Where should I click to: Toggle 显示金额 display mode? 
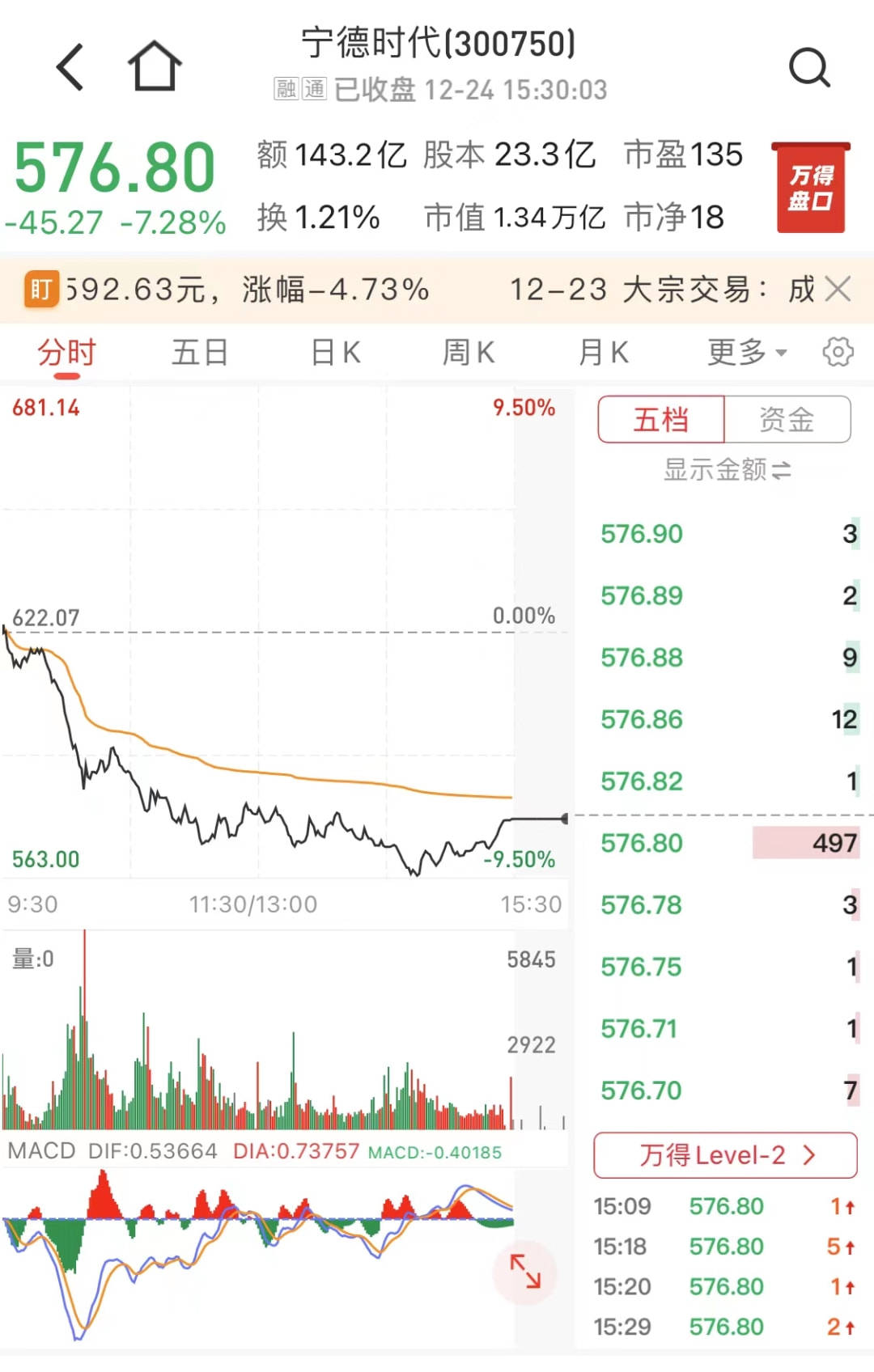point(726,470)
